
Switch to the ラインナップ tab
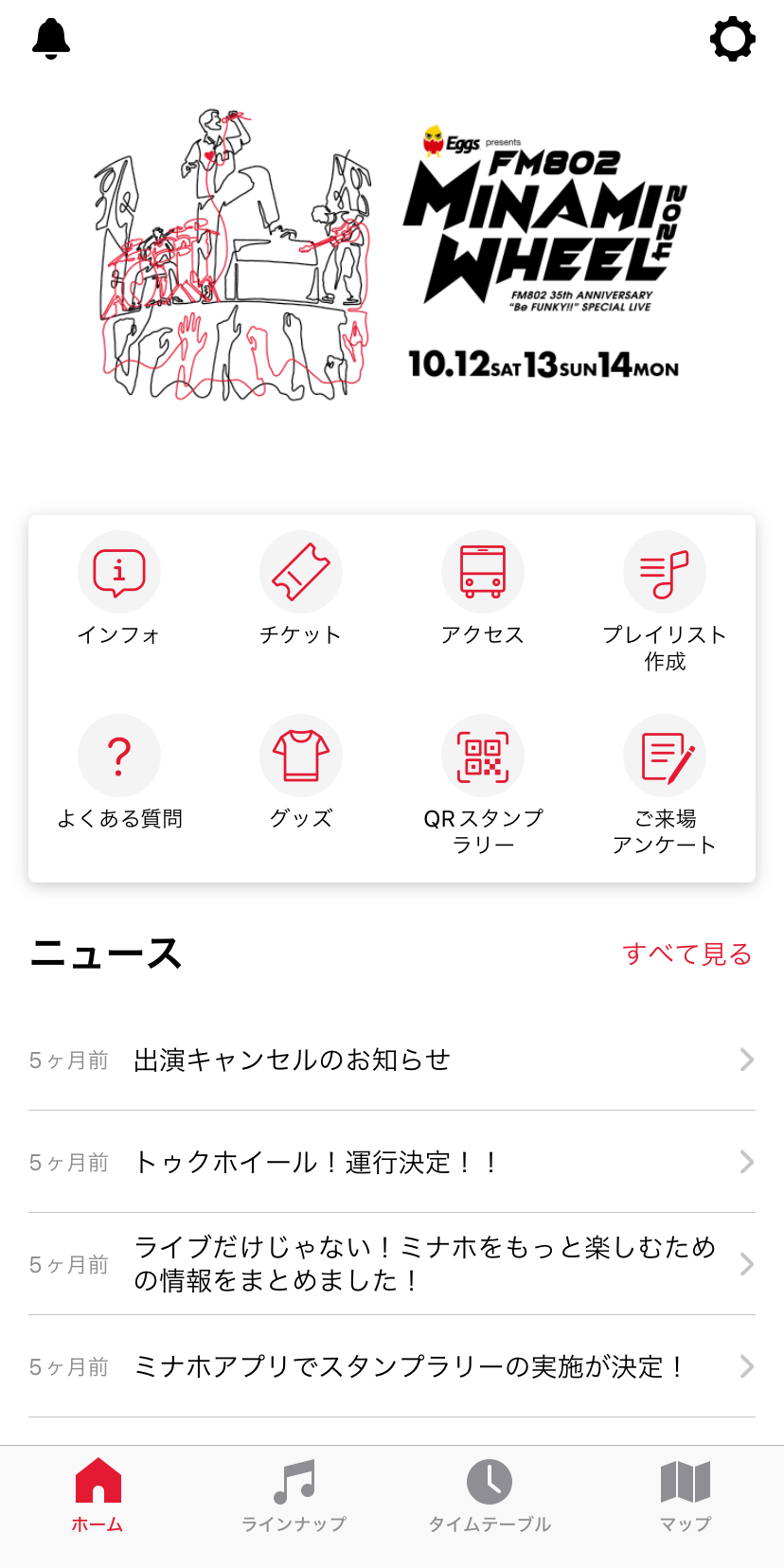pyautogui.click(x=294, y=1496)
